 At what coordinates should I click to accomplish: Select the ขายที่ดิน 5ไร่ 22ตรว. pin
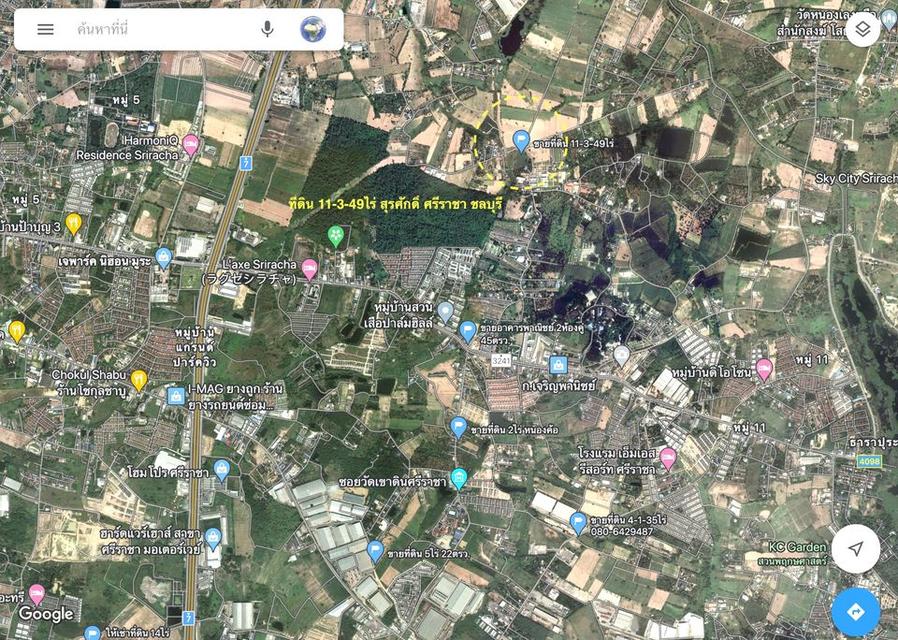375,549
